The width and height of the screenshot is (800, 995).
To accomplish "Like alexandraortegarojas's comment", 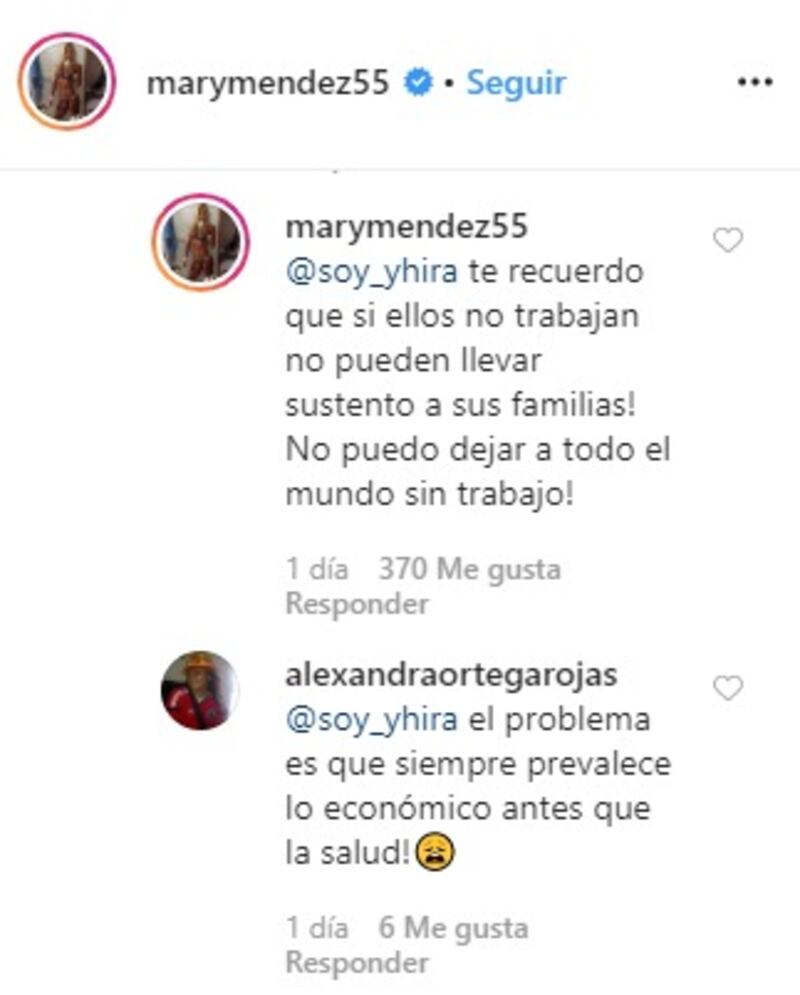I will [x=728, y=688].
